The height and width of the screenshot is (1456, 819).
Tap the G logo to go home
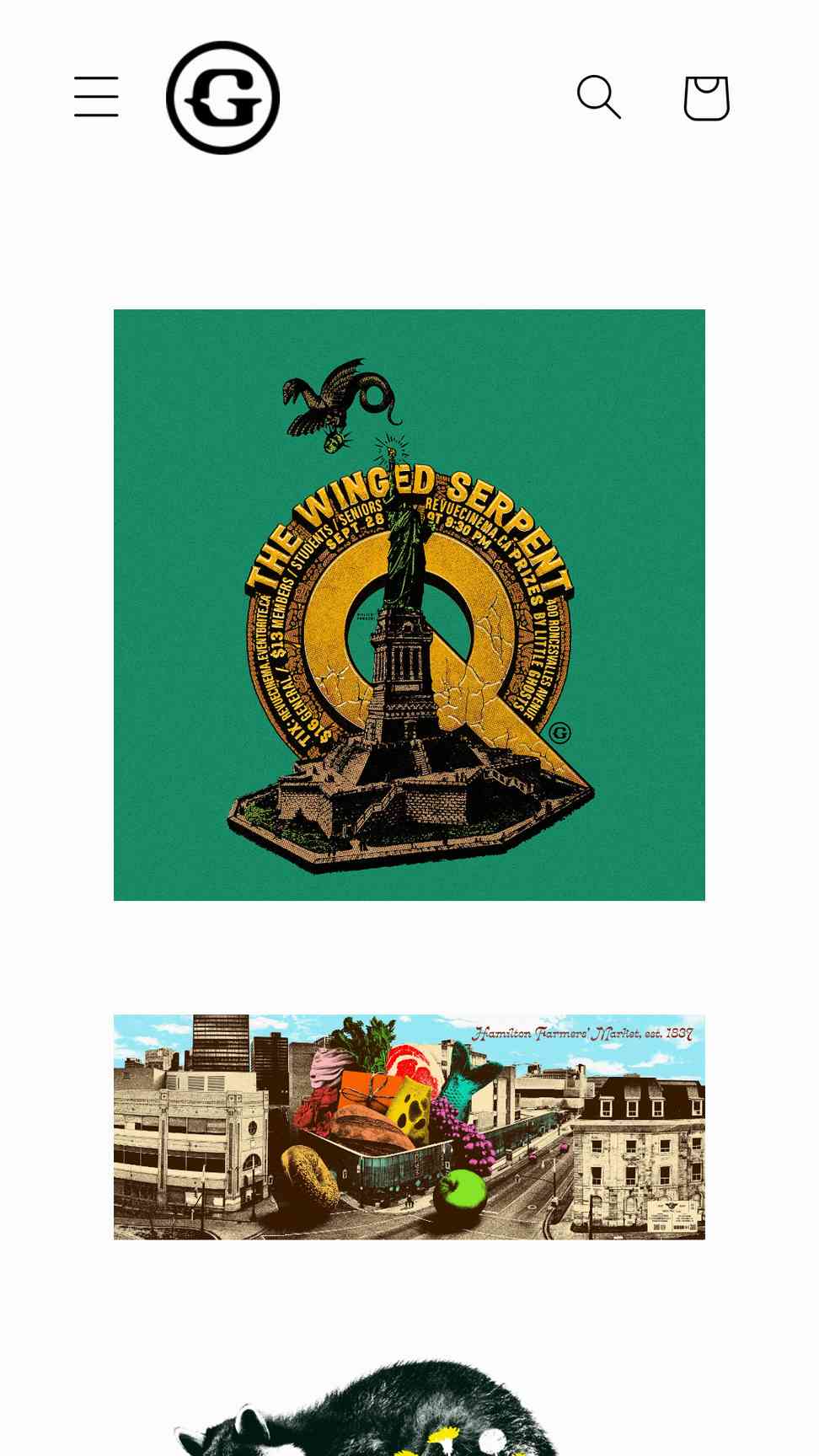pyautogui.click(x=223, y=98)
